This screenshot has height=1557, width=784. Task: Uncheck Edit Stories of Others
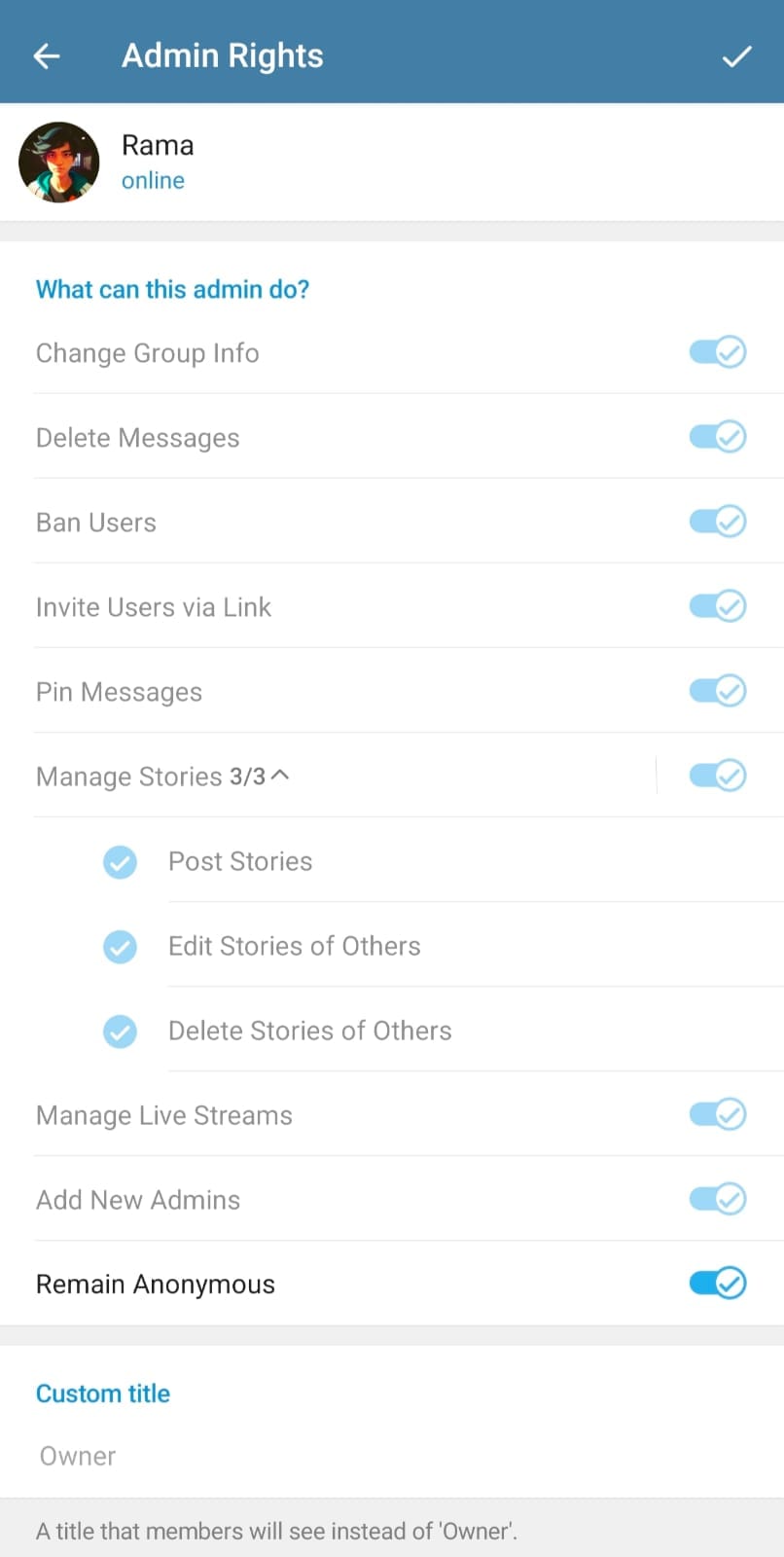(x=120, y=946)
